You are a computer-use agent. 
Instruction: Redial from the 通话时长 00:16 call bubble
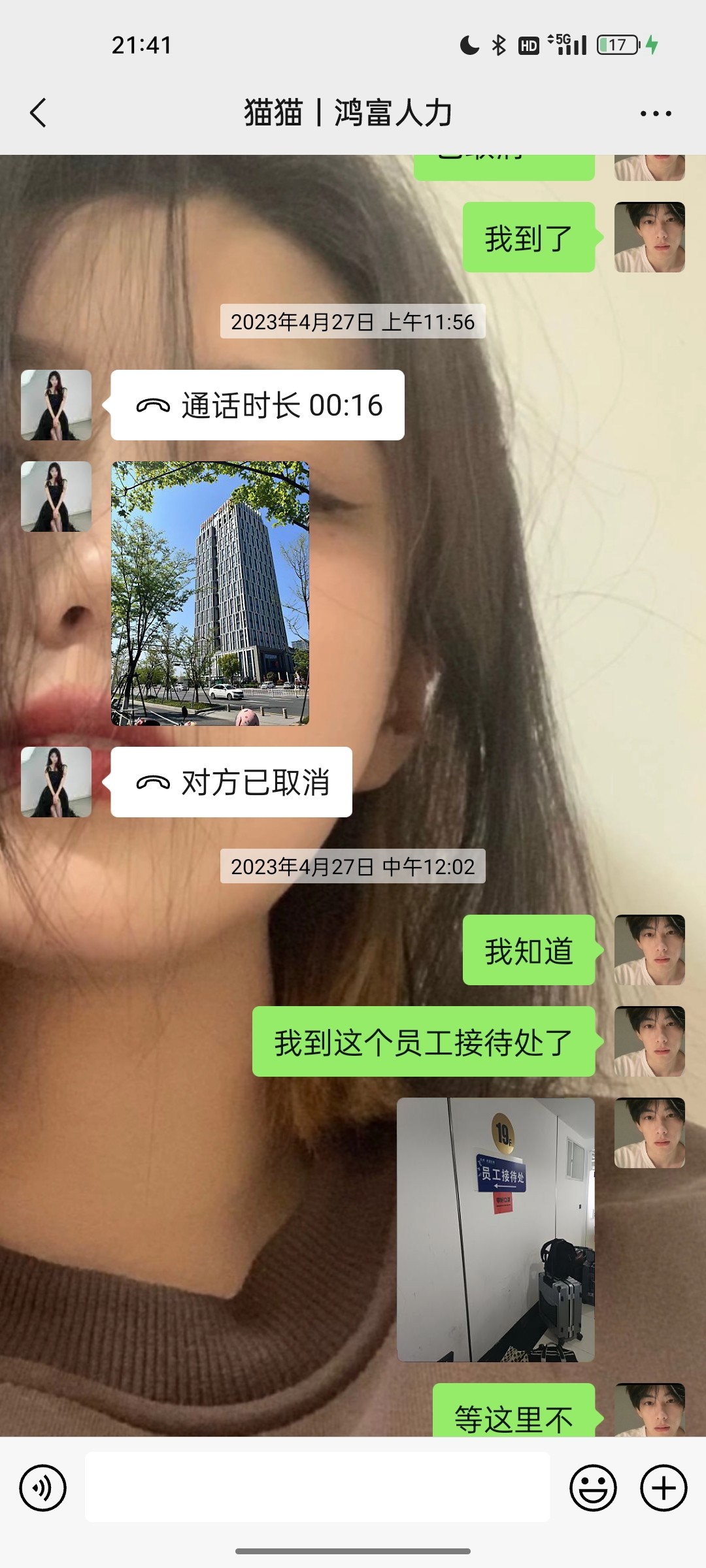coord(258,405)
